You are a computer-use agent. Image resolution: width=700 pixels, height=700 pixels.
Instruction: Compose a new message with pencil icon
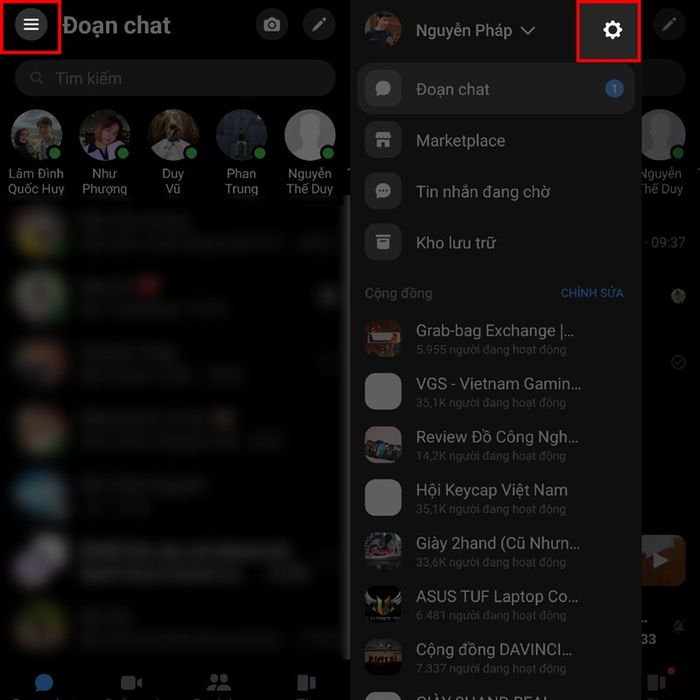tap(319, 26)
